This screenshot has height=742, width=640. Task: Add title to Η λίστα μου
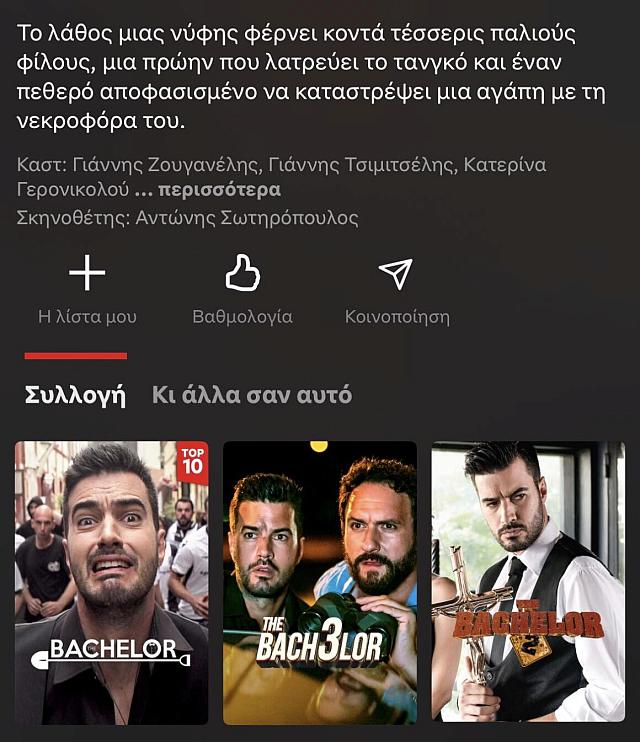pos(87,289)
